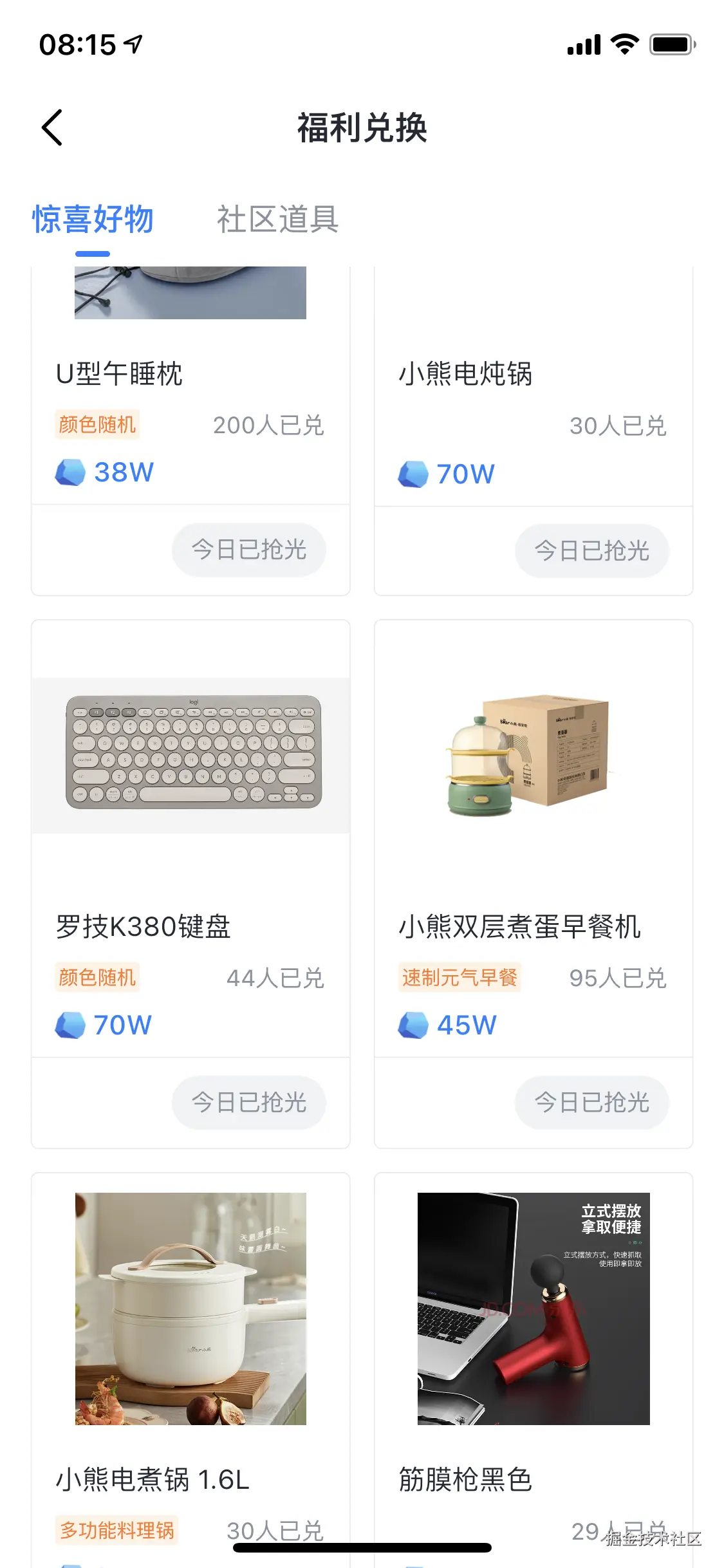Tap the 200人已兑 count on U型午睡枕
Screen dimensions: 724x1568
click(269, 425)
